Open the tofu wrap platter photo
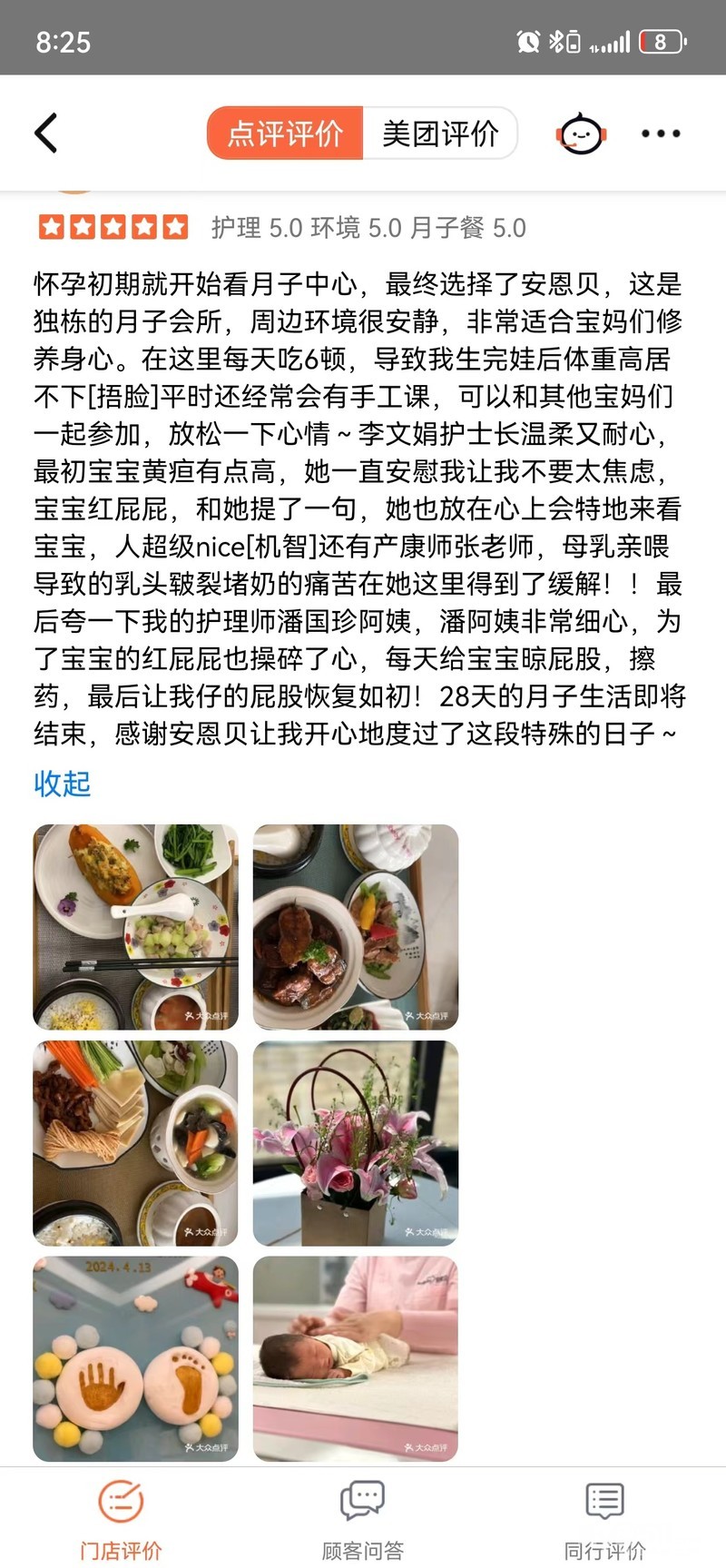 136,1143
